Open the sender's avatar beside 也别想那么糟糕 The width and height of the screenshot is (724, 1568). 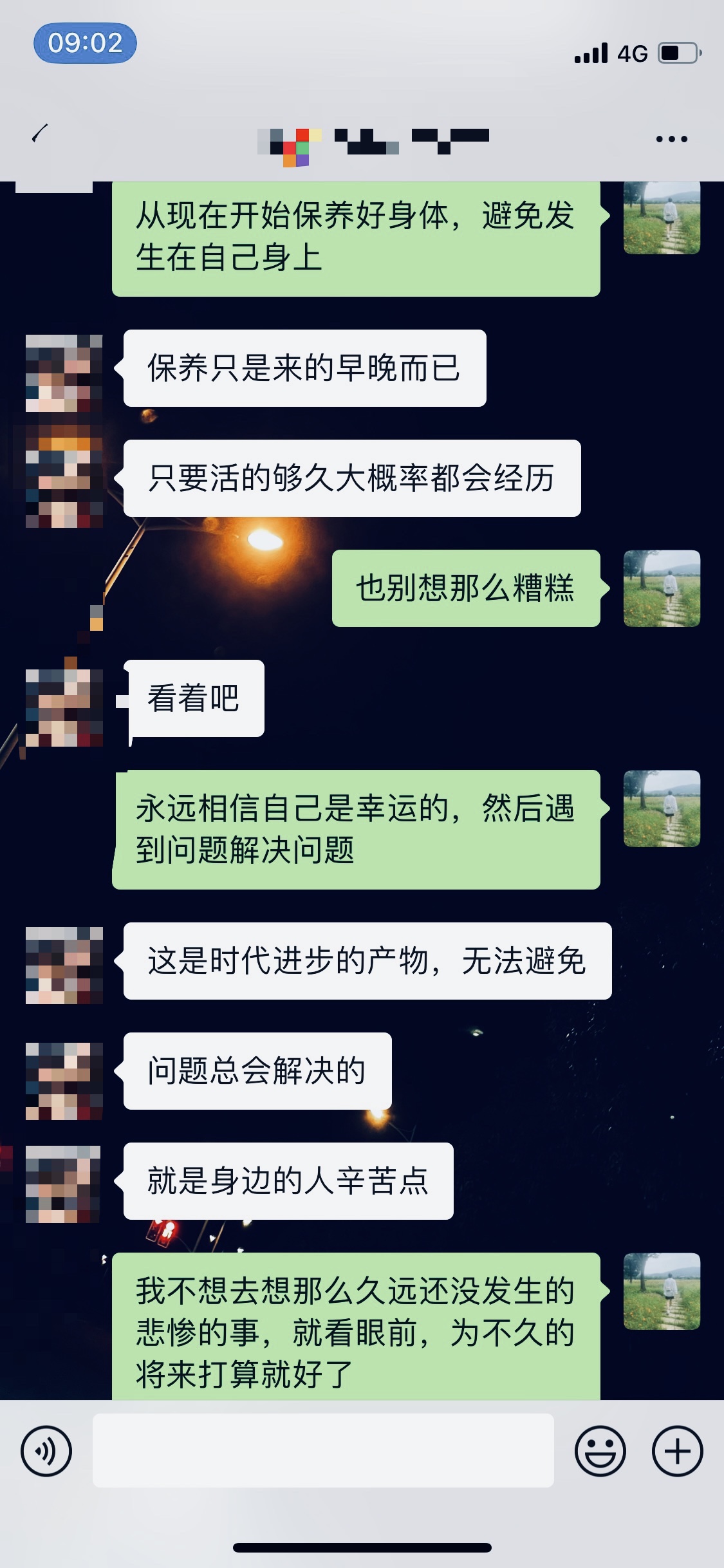pos(662,588)
